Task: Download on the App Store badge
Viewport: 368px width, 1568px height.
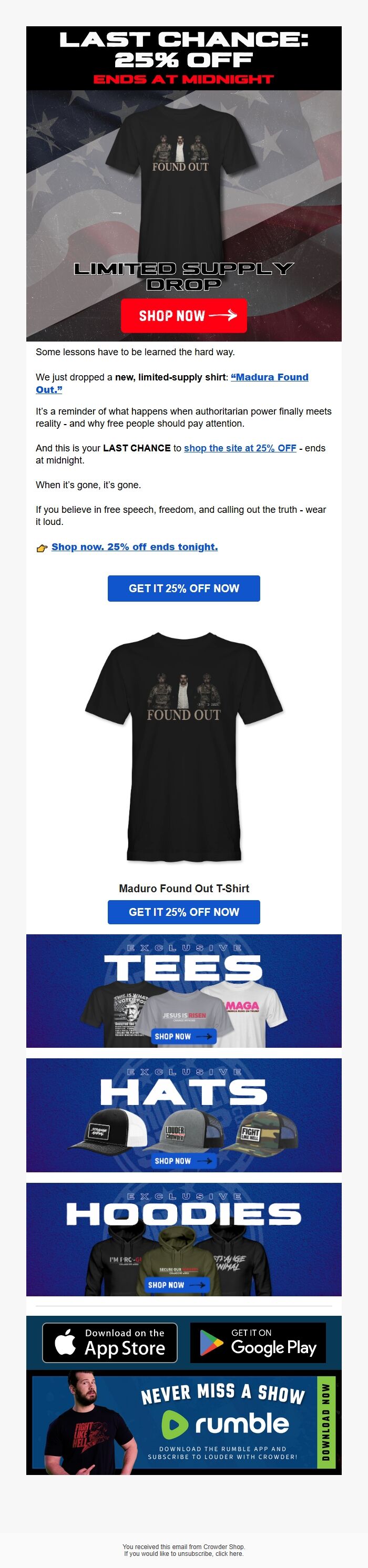Action: click(110, 1343)
